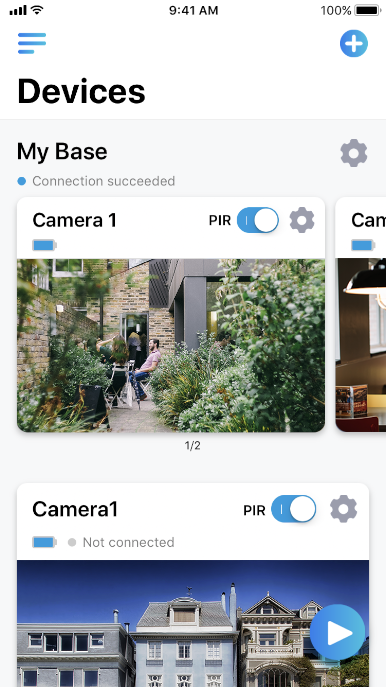Open settings gear for Camera 1
386x687 pixels.
pos(302,220)
